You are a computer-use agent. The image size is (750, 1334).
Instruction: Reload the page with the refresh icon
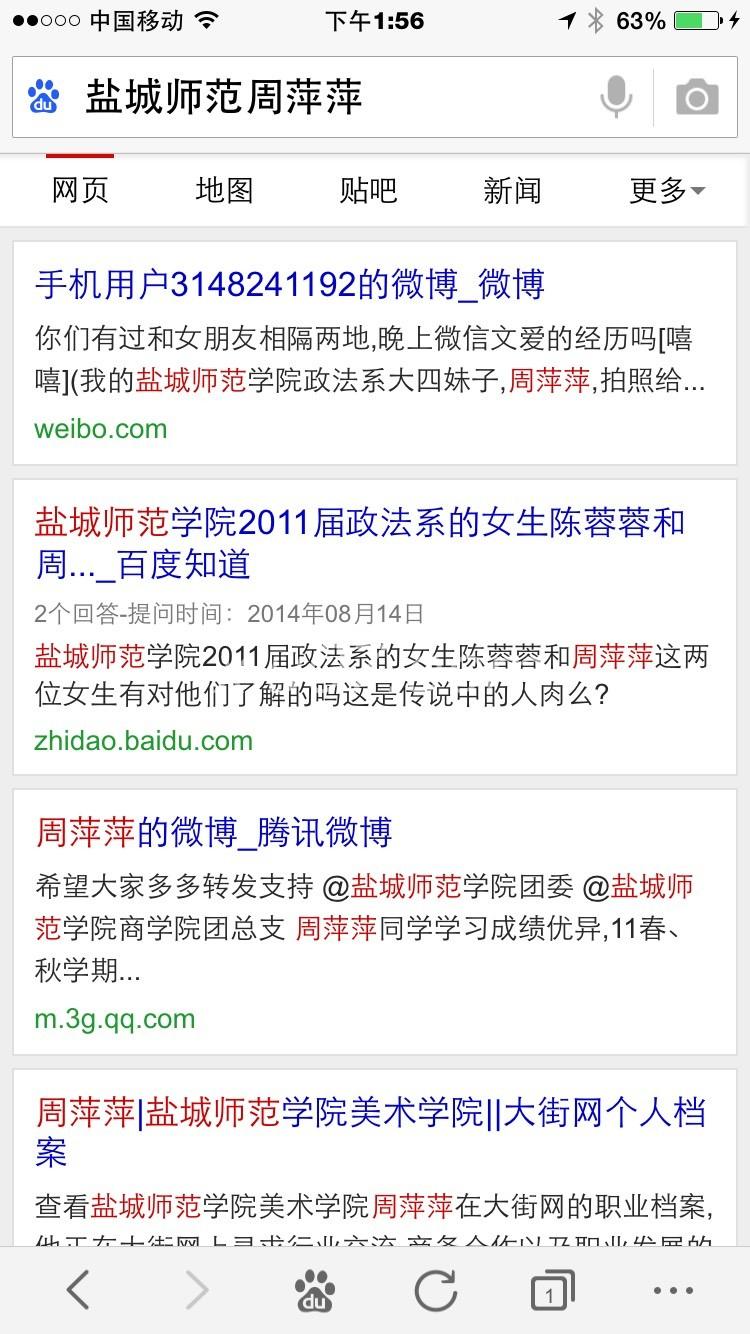point(435,1290)
